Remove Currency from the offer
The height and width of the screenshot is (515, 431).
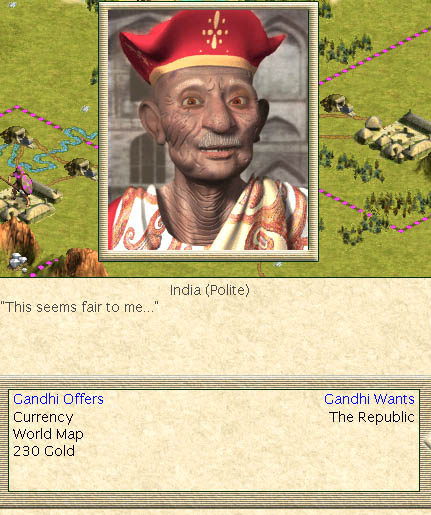[x=43, y=417]
